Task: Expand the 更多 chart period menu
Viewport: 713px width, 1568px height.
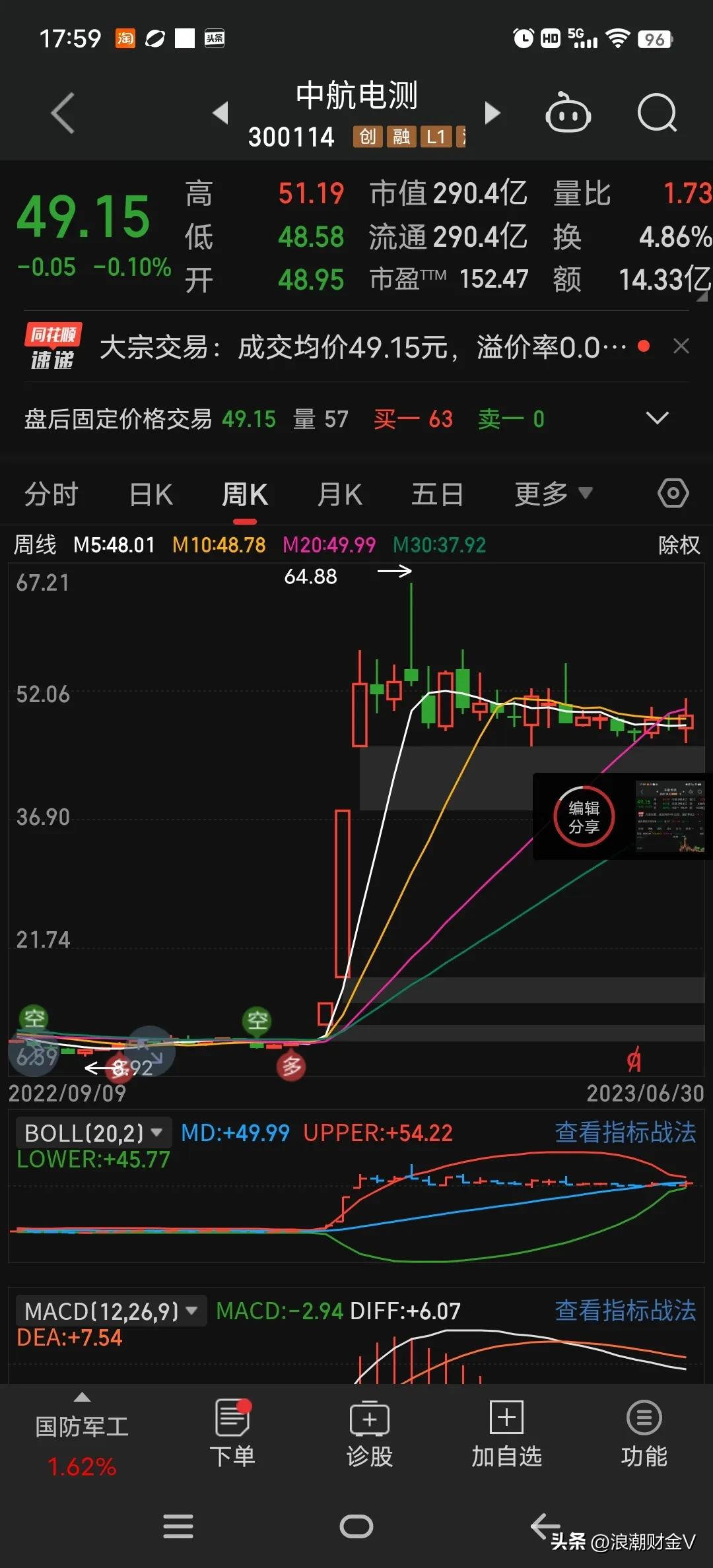Action: point(553,493)
